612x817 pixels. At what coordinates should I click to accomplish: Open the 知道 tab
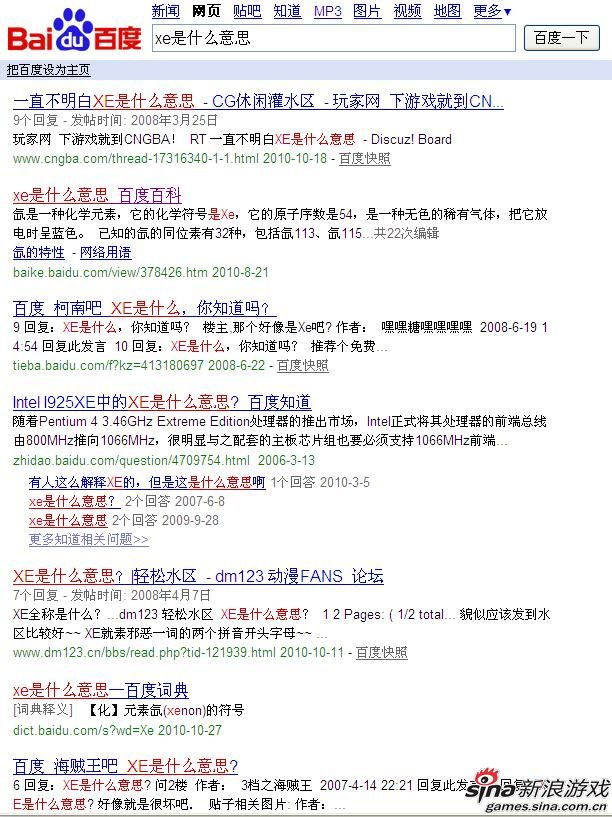click(x=287, y=11)
